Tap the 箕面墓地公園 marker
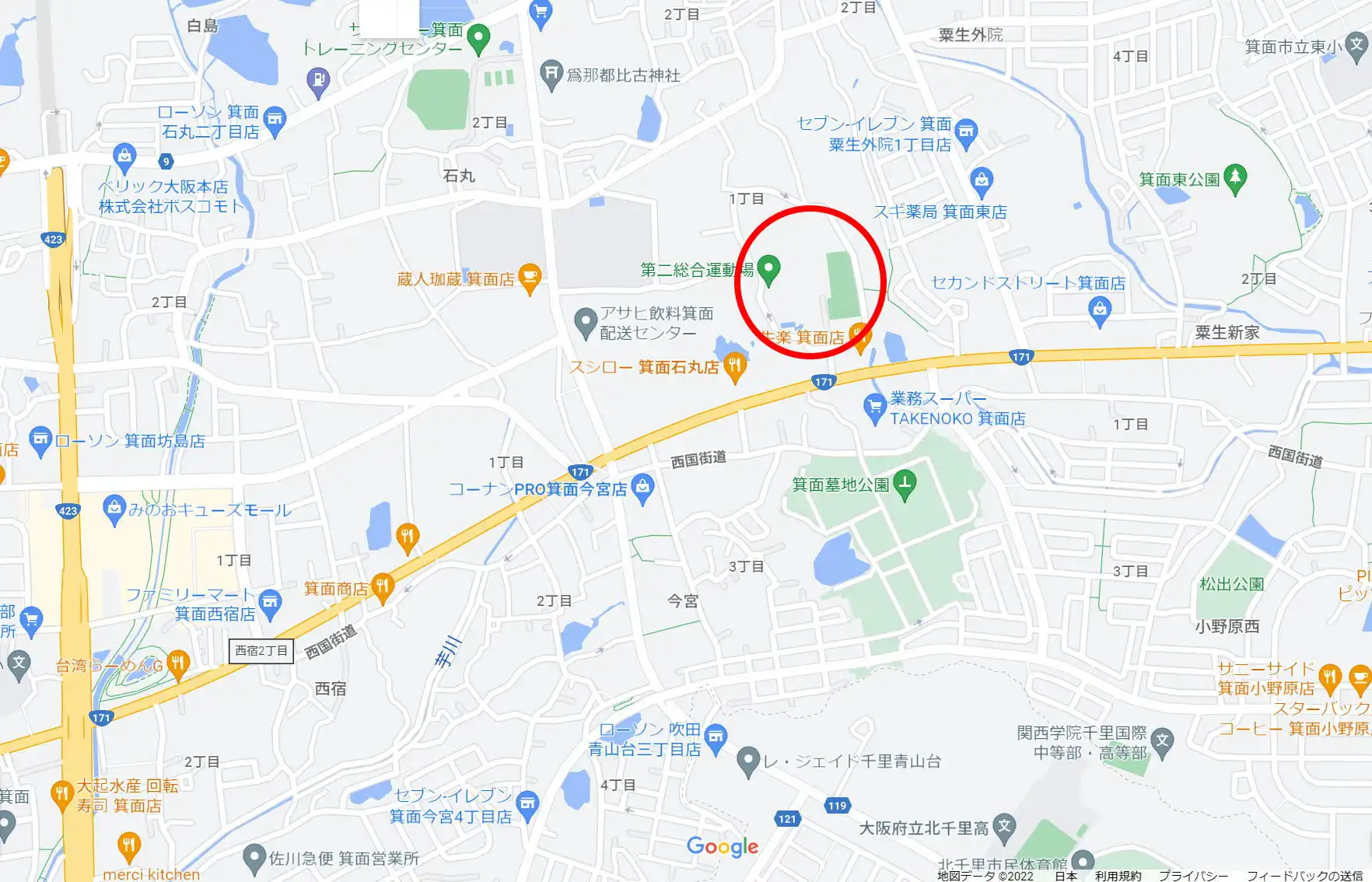The width and height of the screenshot is (1372, 882). [x=904, y=484]
